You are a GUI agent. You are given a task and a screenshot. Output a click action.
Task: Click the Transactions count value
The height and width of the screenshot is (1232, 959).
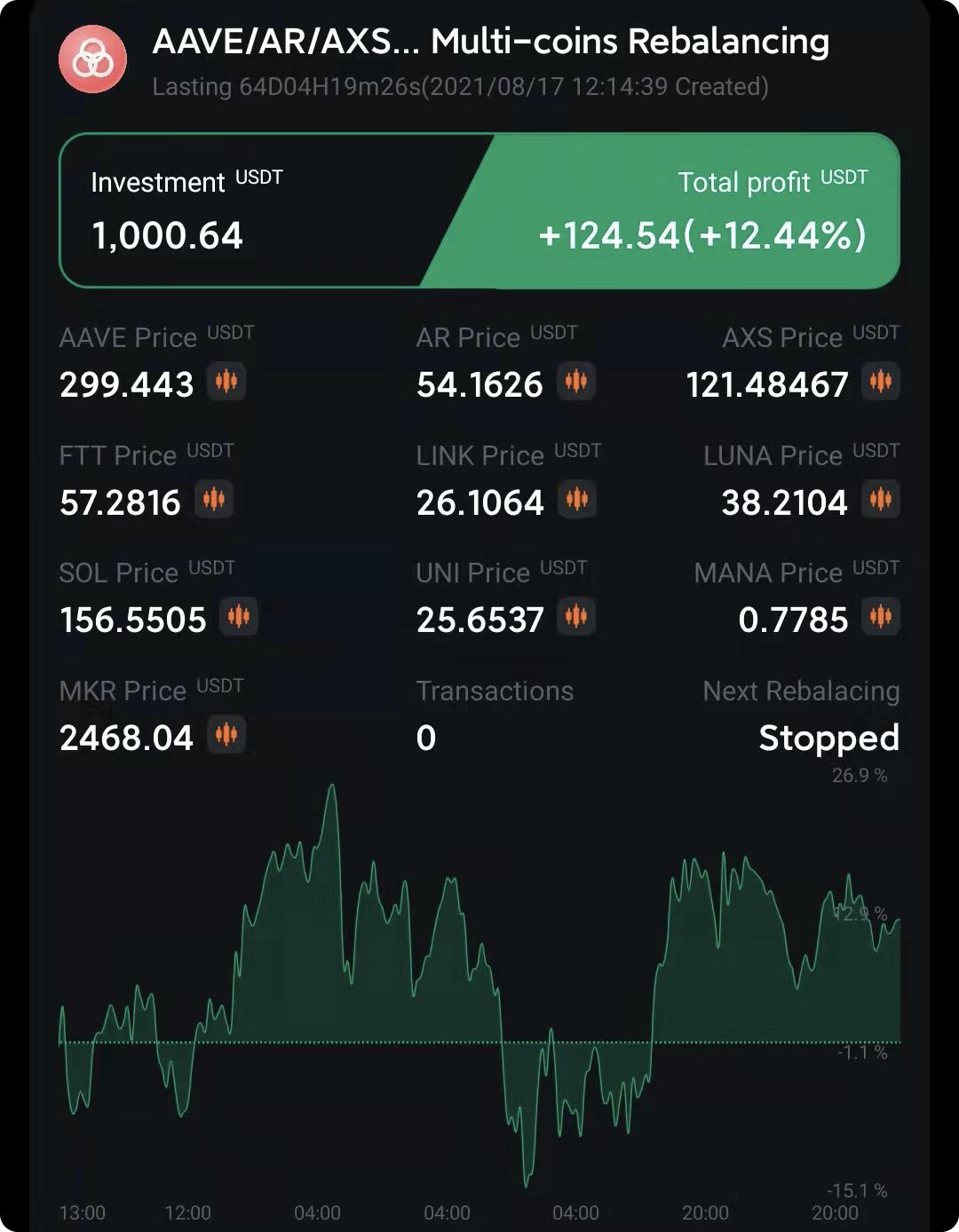[425, 737]
